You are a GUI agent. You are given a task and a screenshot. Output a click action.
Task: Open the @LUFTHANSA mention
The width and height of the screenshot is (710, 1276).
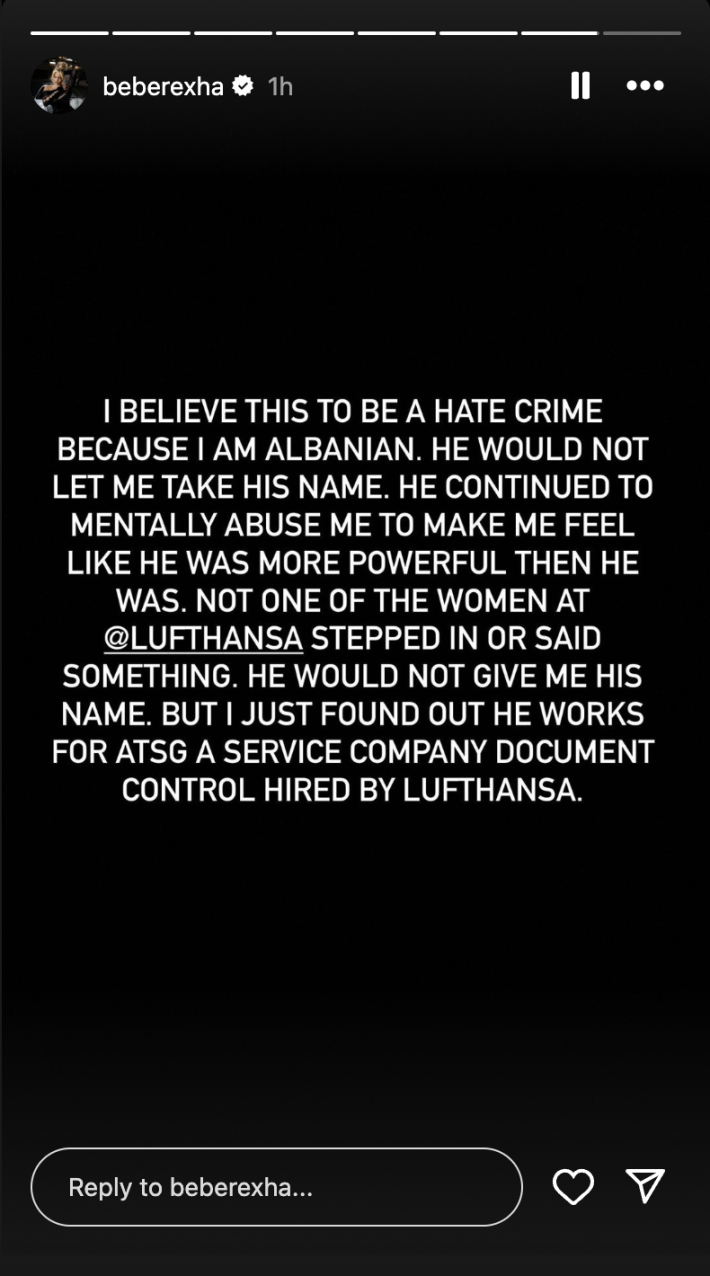[203, 638]
